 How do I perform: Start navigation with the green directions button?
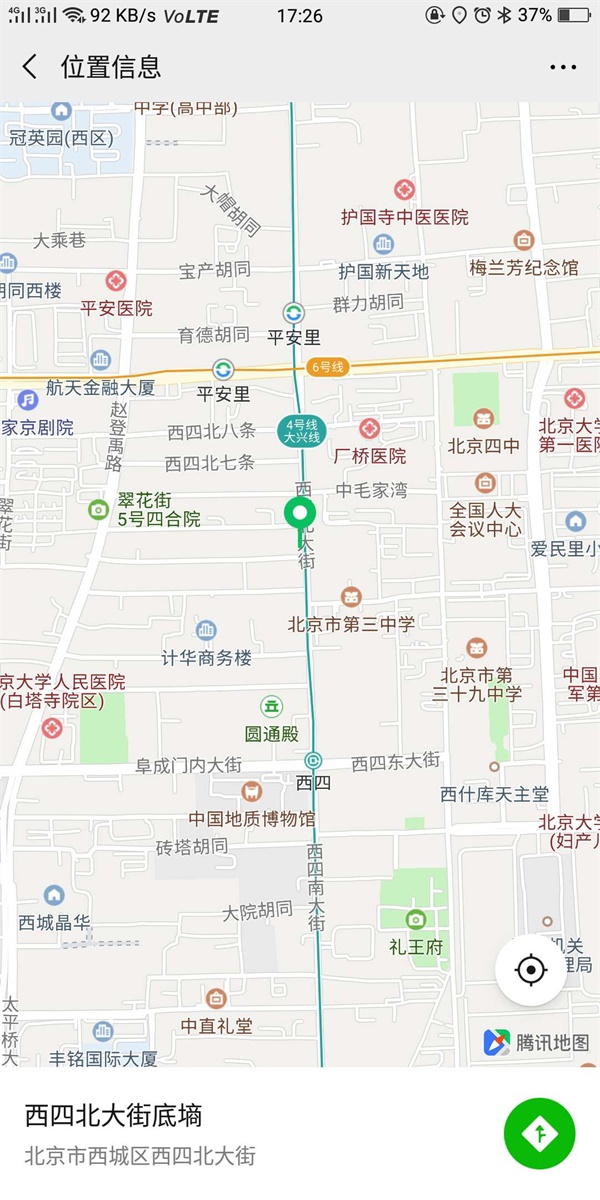point(540,1133)
